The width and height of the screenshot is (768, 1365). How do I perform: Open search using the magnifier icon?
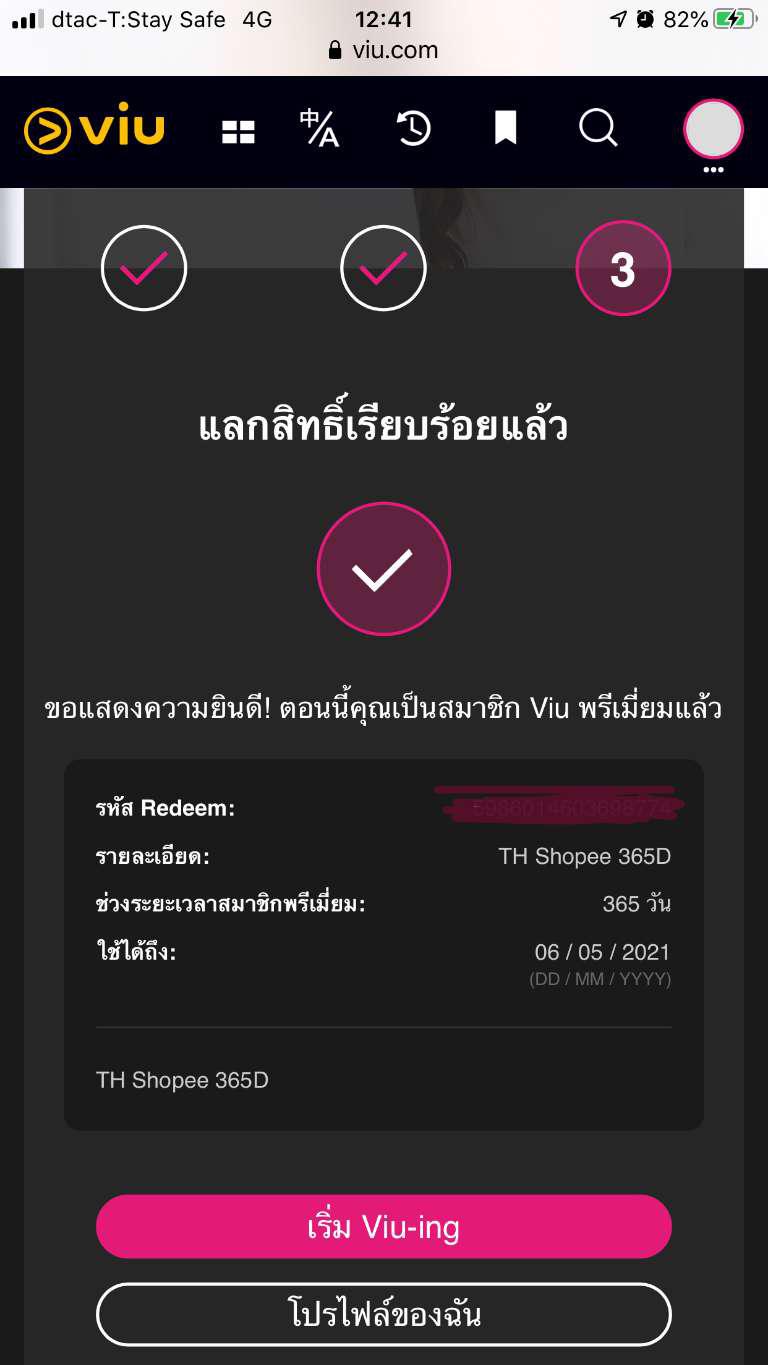pyautogui.click(x=597, y=128)
